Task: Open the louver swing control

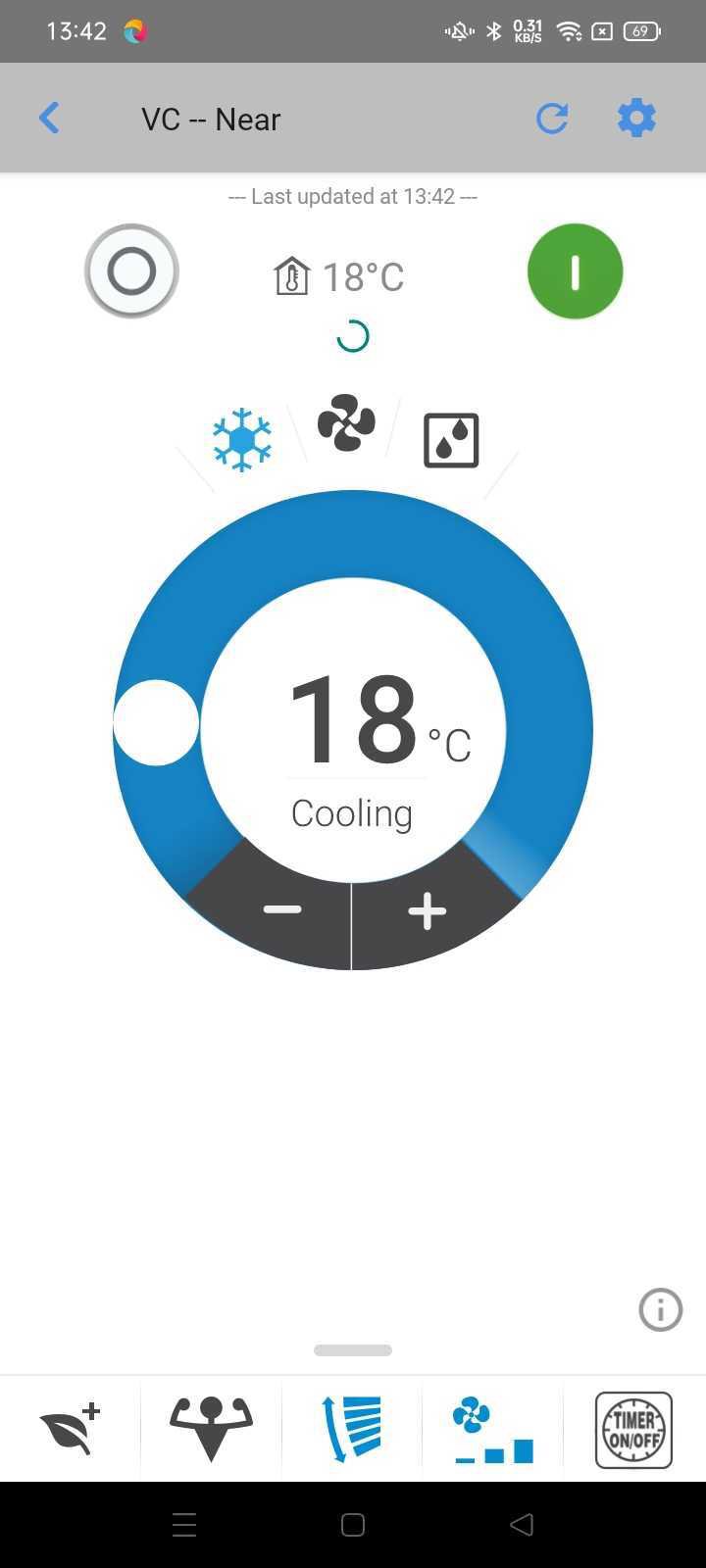Action: (x=352, y=1429)
